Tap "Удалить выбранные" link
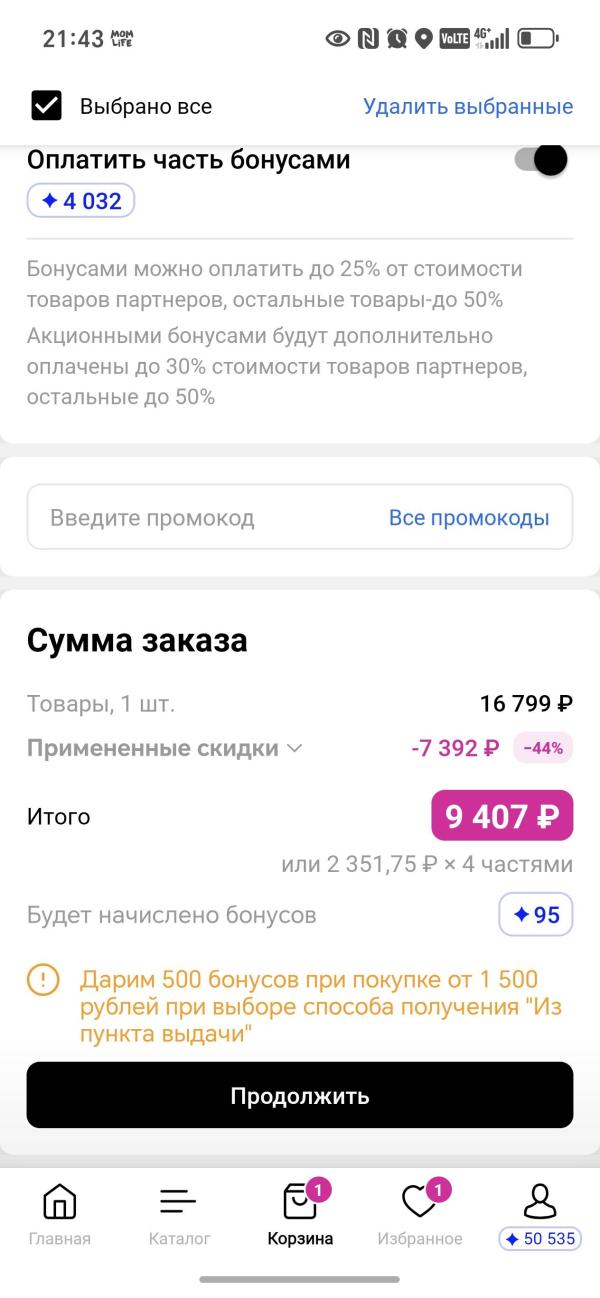The image size is (600, 1298). click(x=467, y=106)
